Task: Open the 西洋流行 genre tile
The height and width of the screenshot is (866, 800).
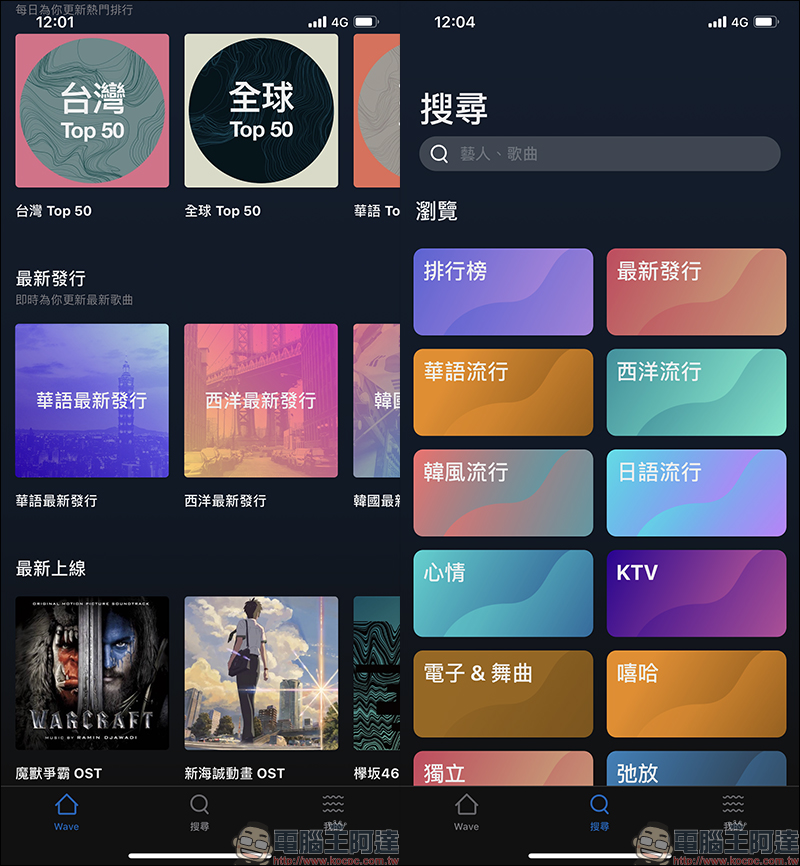Action: coord(696,392)
